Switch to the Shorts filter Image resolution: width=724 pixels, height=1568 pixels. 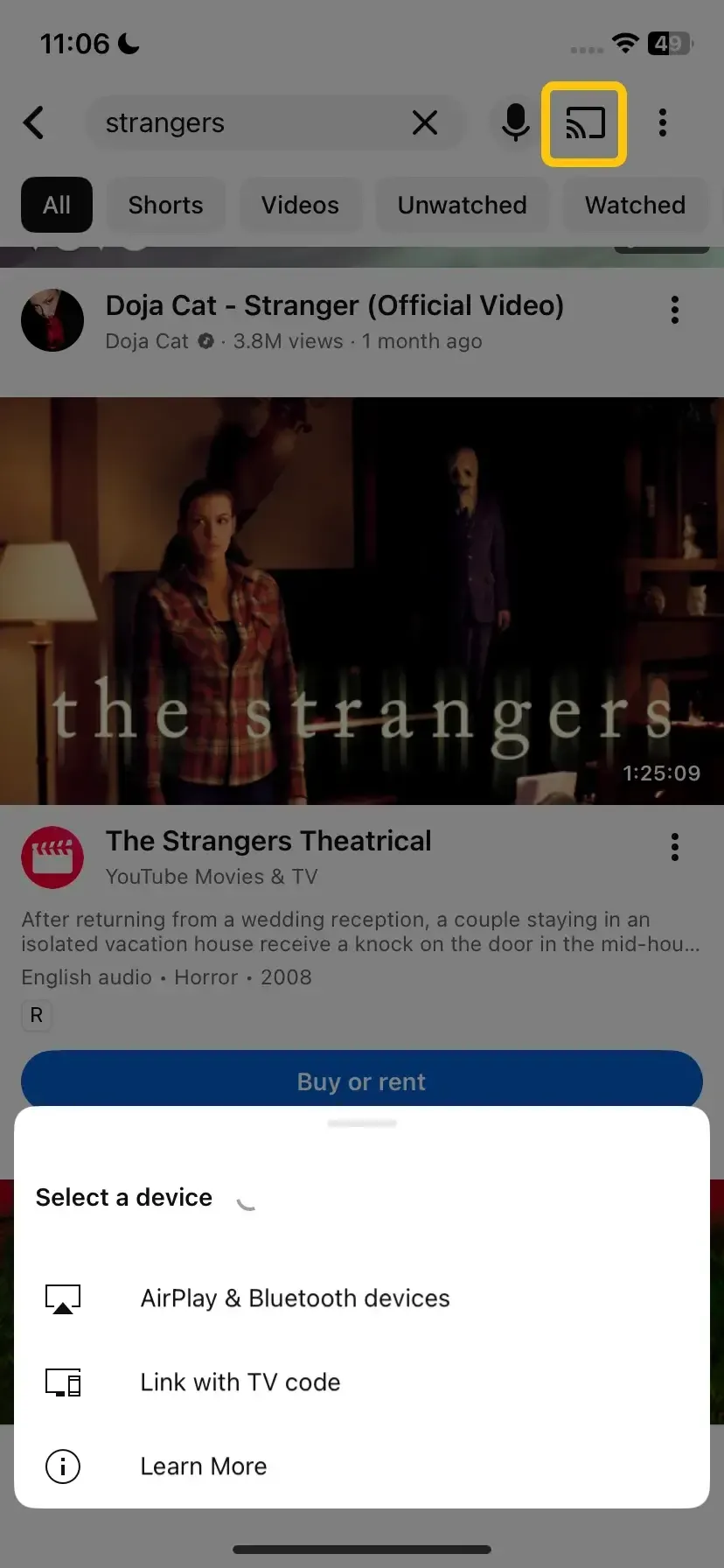[166, 205]
